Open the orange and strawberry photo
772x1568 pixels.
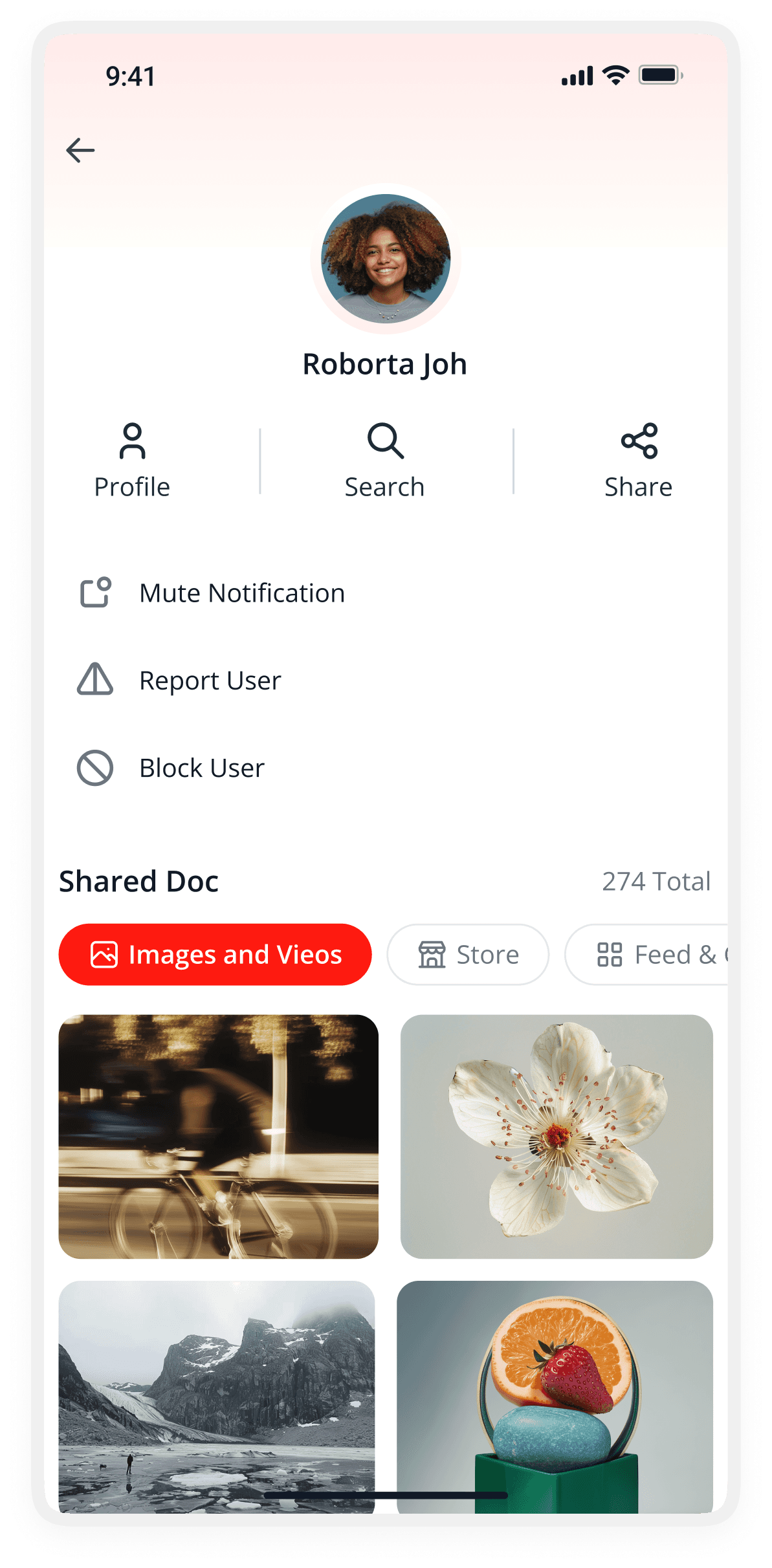[x=555, y=1397]
